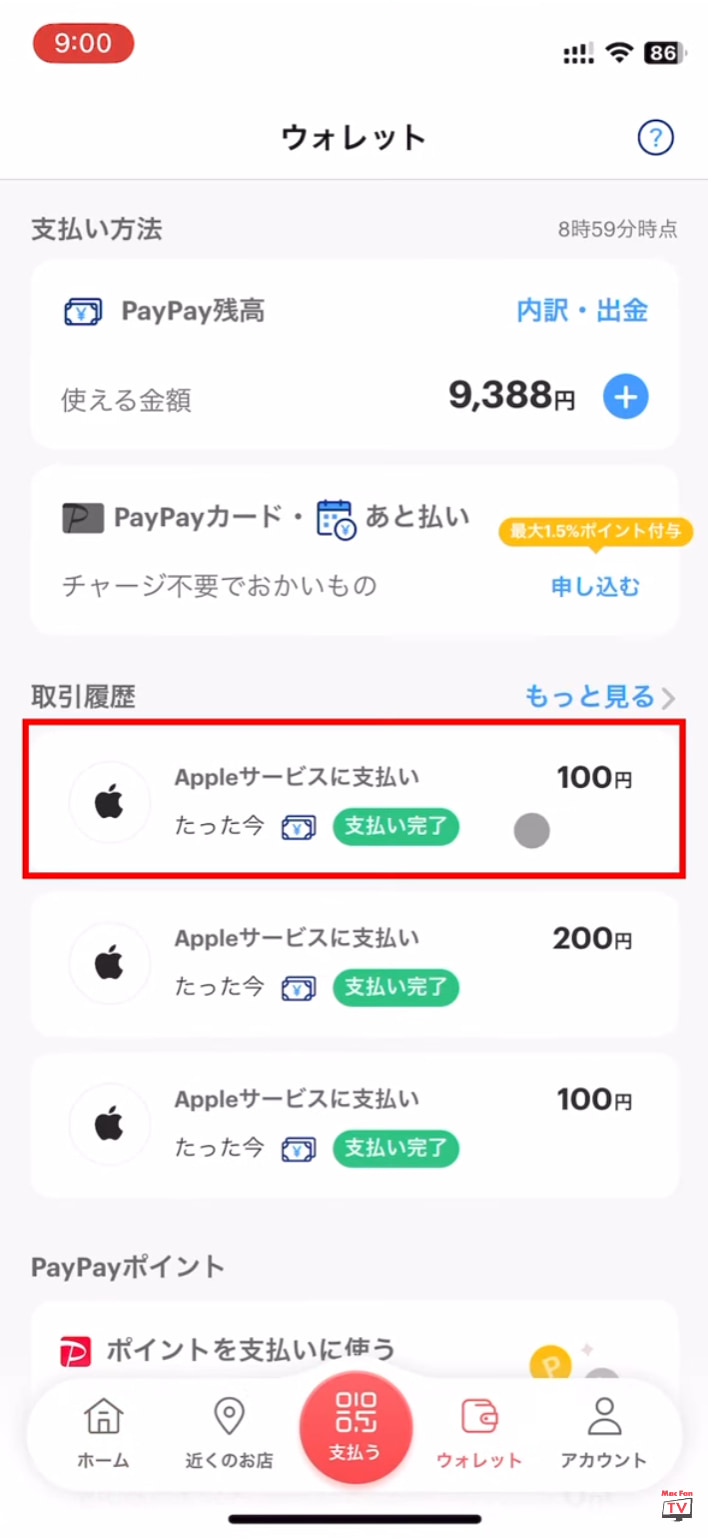Open the PayPay残高 card
The height and width of the screenshot is (1539, 708).
tap(355, 355)
